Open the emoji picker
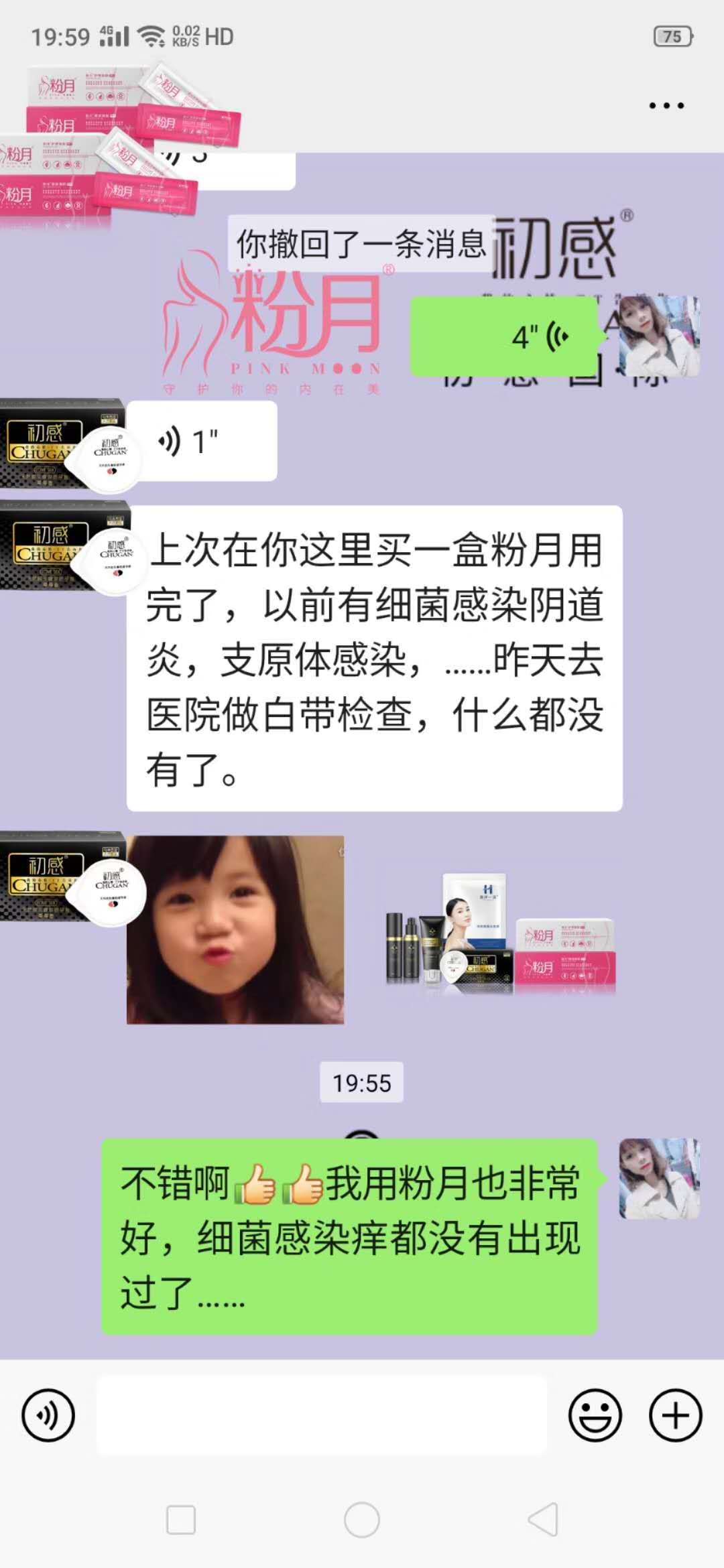Viewport: 724px width, 1568px height. coord(595,1415)
